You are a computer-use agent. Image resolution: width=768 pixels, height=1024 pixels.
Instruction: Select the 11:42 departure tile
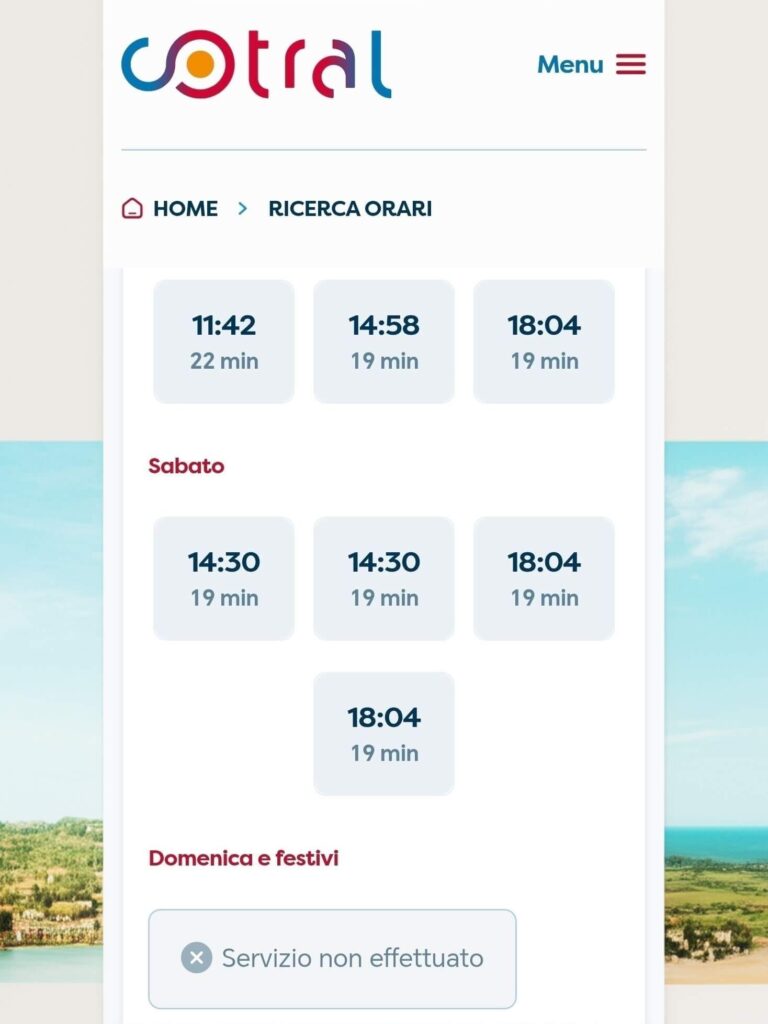[x=224, y=341]
